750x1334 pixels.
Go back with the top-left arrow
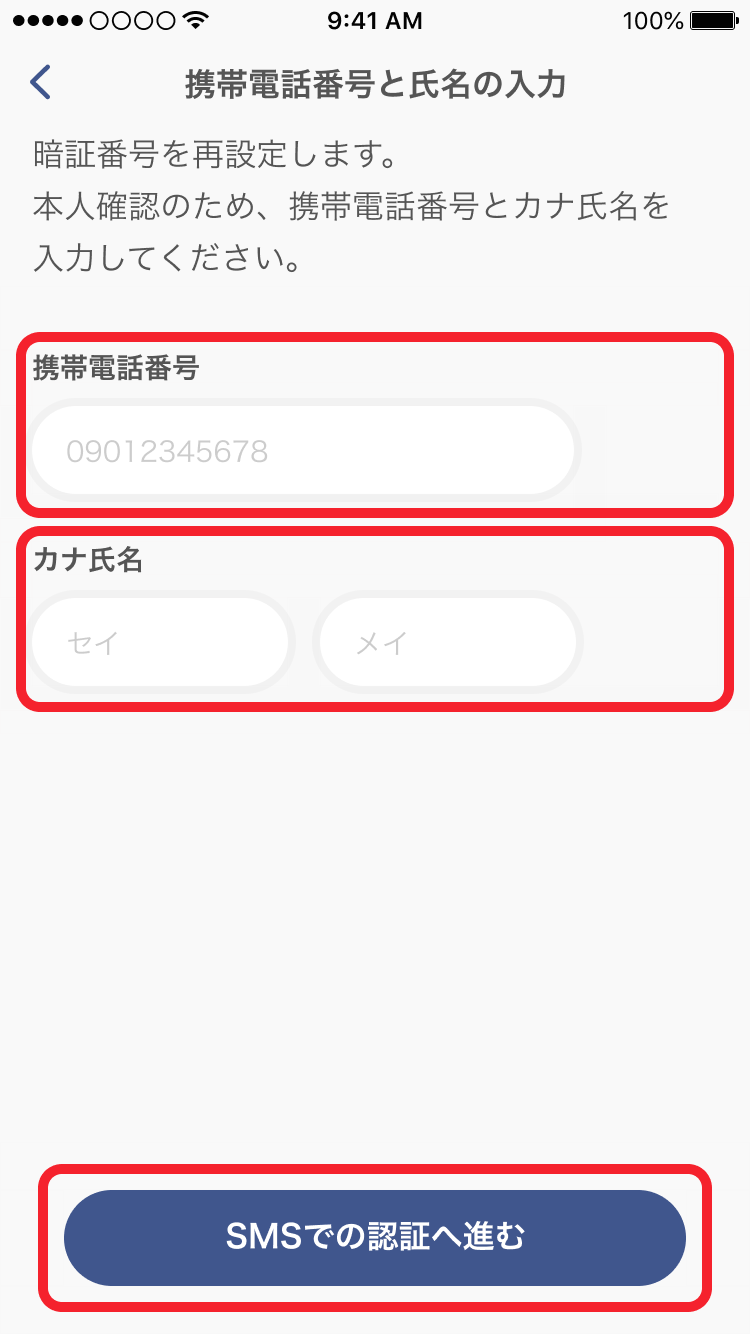[40, 83]
